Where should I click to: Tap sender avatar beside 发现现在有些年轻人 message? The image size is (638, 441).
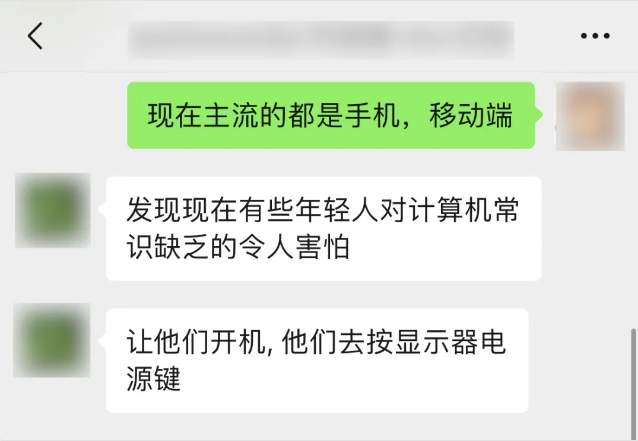click(x=52, y=210)
